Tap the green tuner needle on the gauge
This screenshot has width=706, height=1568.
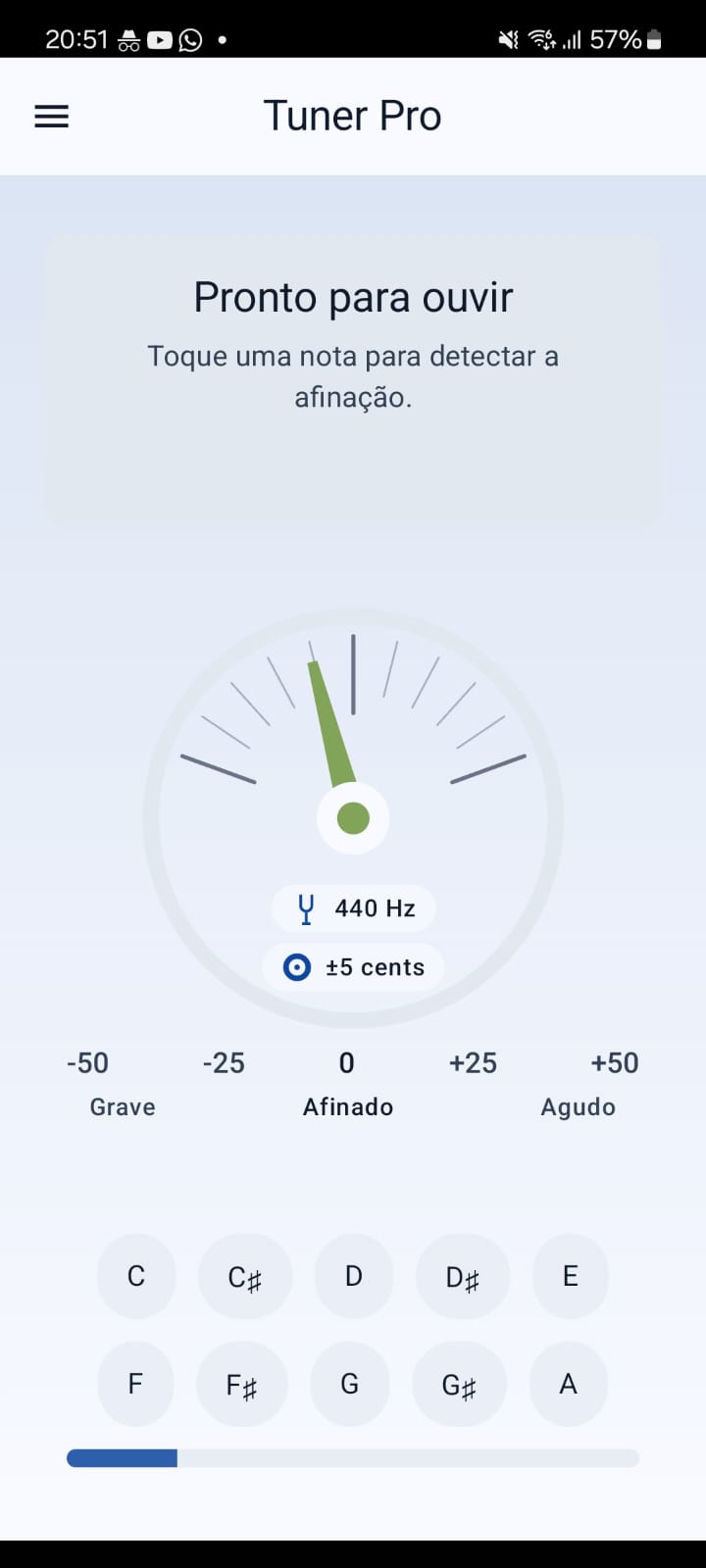pyautogui.click(x=328, y=725)
